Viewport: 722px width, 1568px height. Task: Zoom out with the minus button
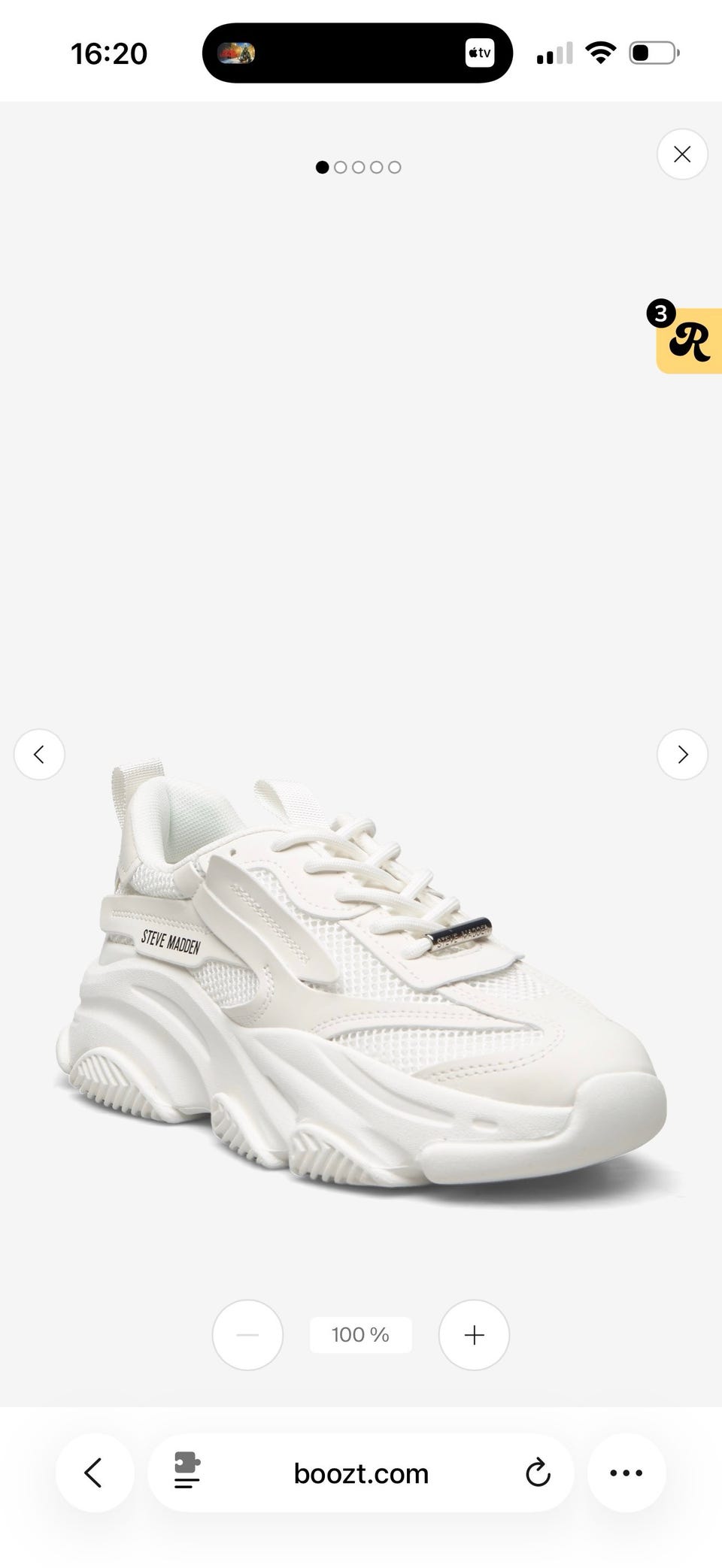pos(247,1335)
